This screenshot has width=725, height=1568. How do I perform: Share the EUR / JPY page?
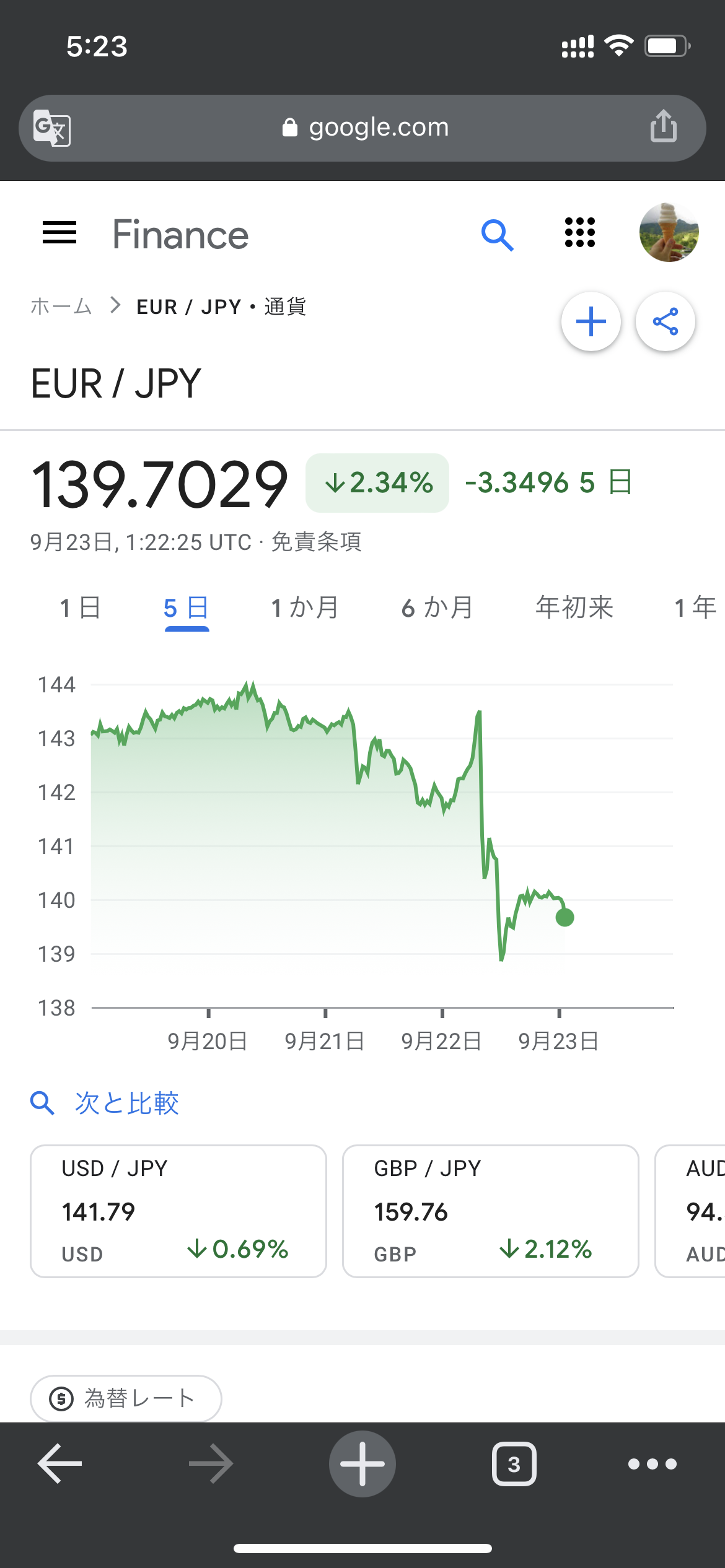(x=665, y=321)
